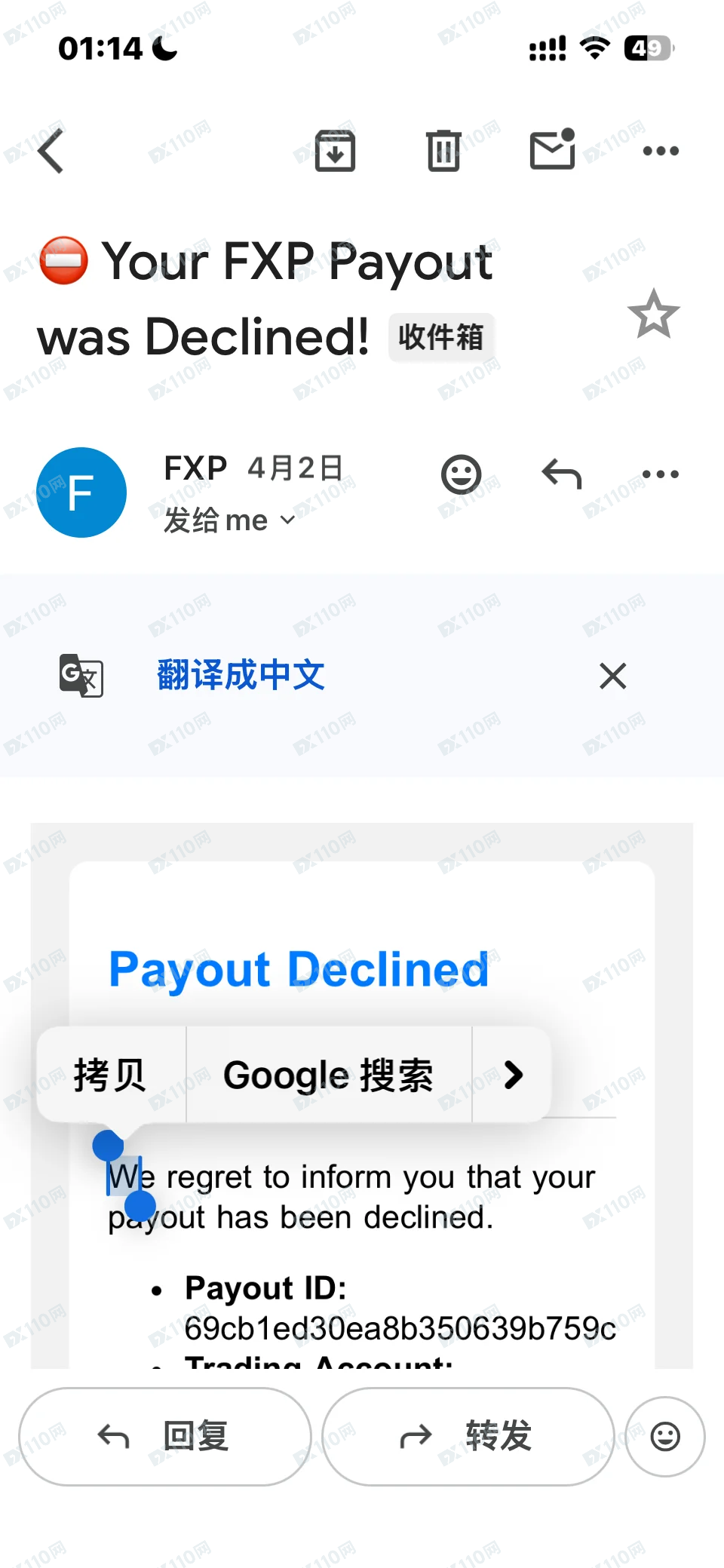The image size is (724, 1568).
Task: Add emoji reaction beside the sender name
Action: pos(461,474)
